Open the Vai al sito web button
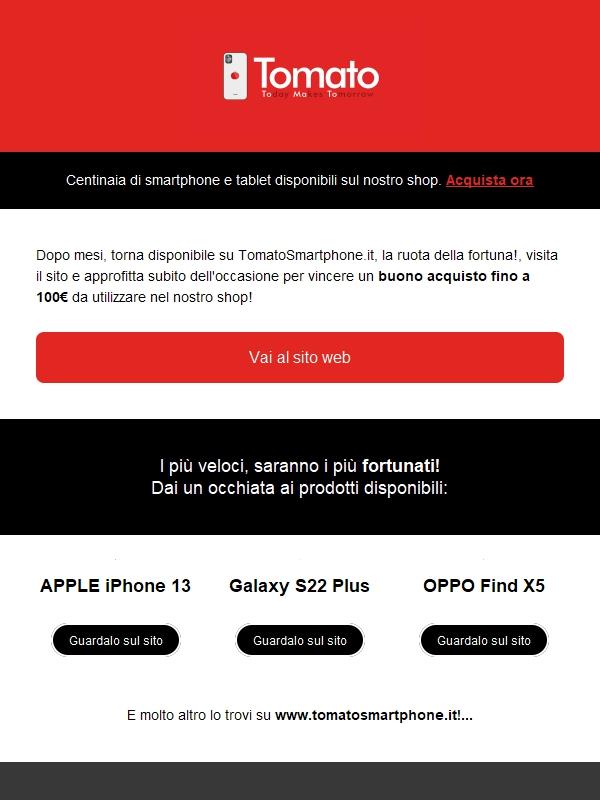 pyautogui.click(x=300, y=357)
